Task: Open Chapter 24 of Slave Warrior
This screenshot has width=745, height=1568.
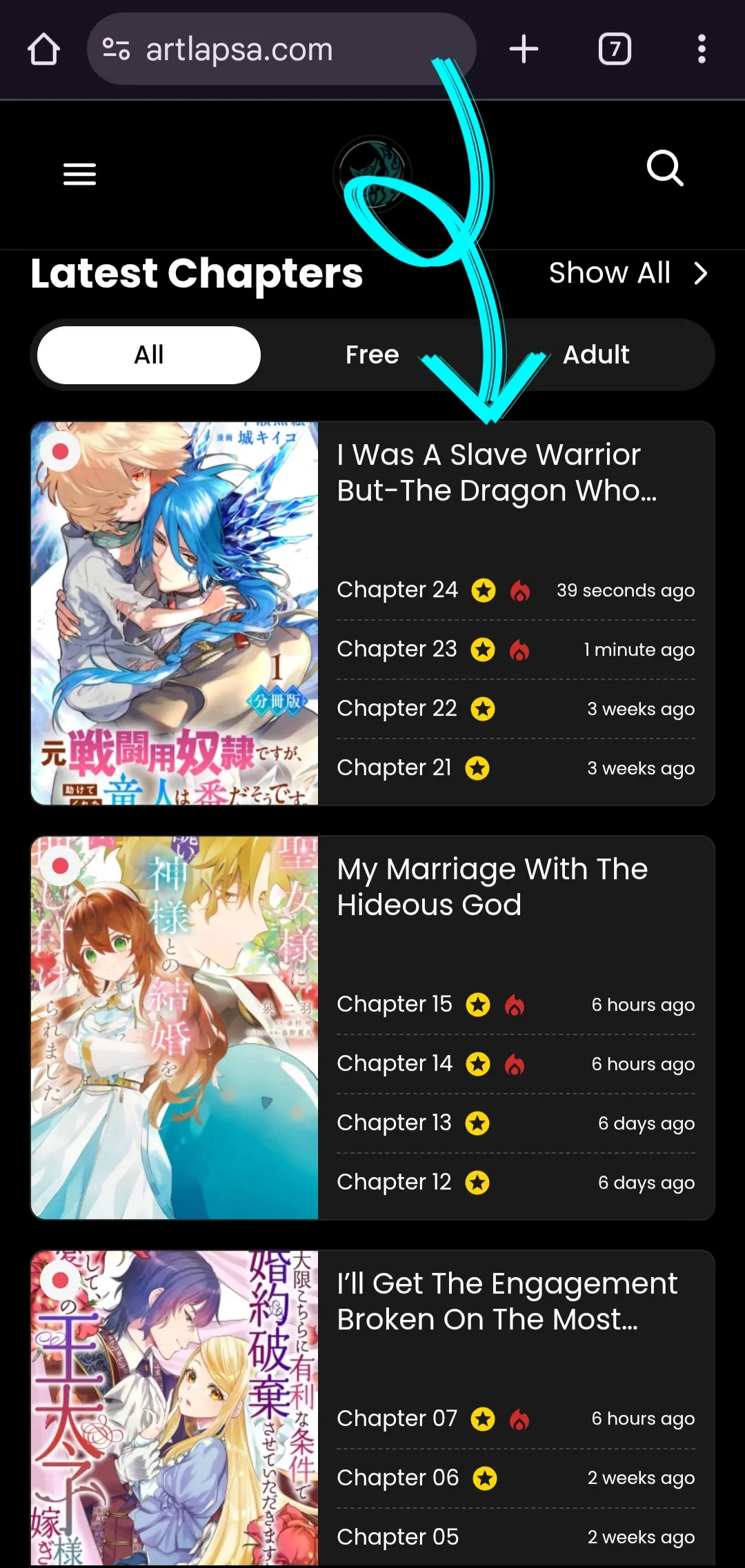Action: [x=397, y=590]
